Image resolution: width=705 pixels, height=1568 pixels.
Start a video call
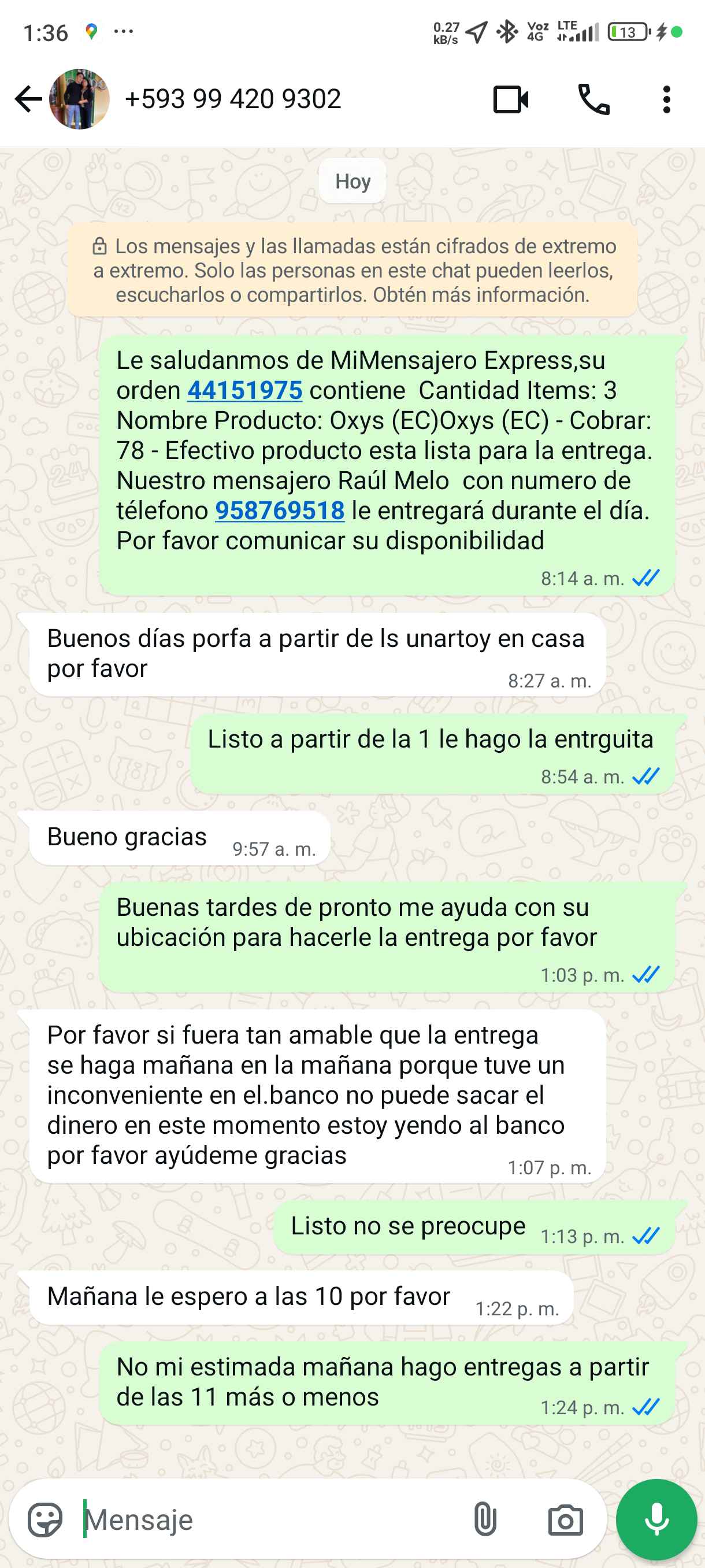(510, 99)
